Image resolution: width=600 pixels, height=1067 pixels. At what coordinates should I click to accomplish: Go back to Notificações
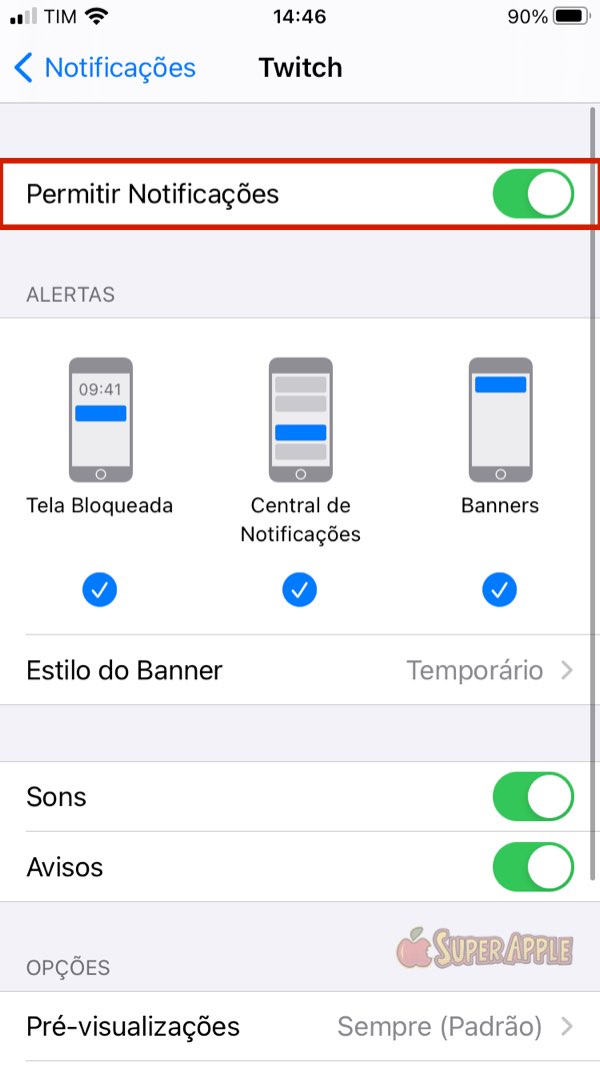pyautogui.click(x=105, y=68)
